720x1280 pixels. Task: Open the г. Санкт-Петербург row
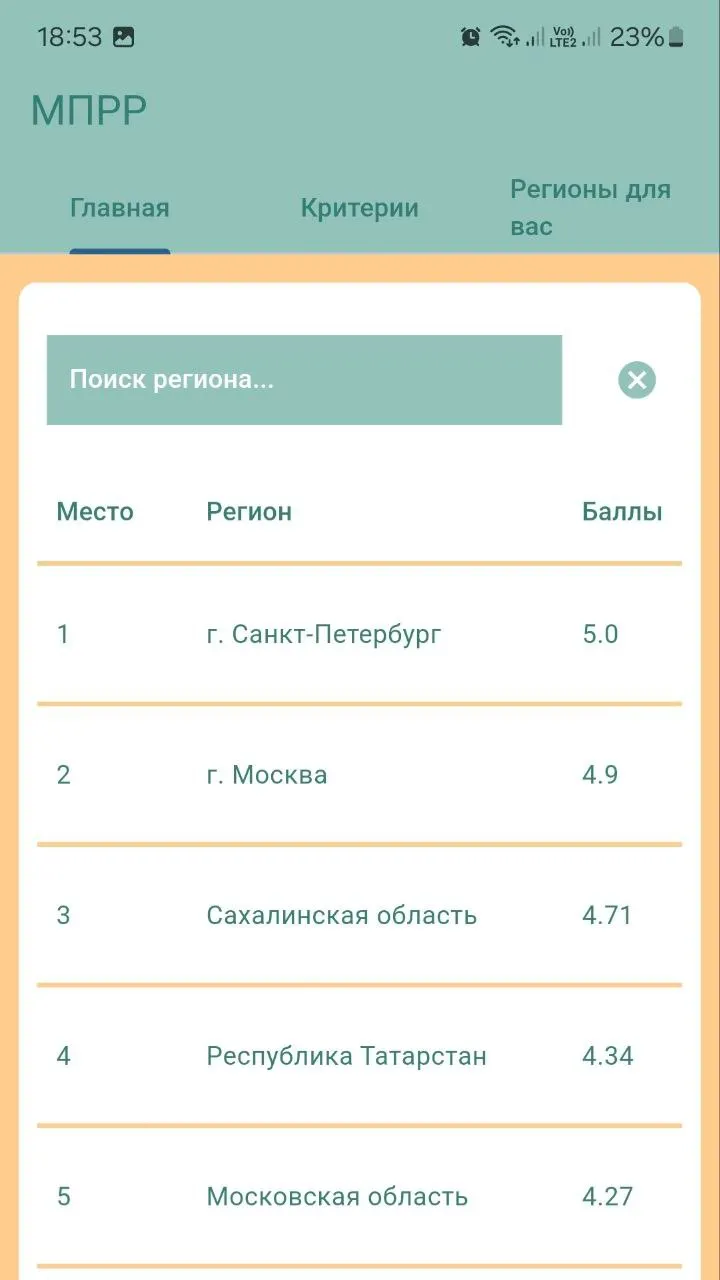point(360,634)
